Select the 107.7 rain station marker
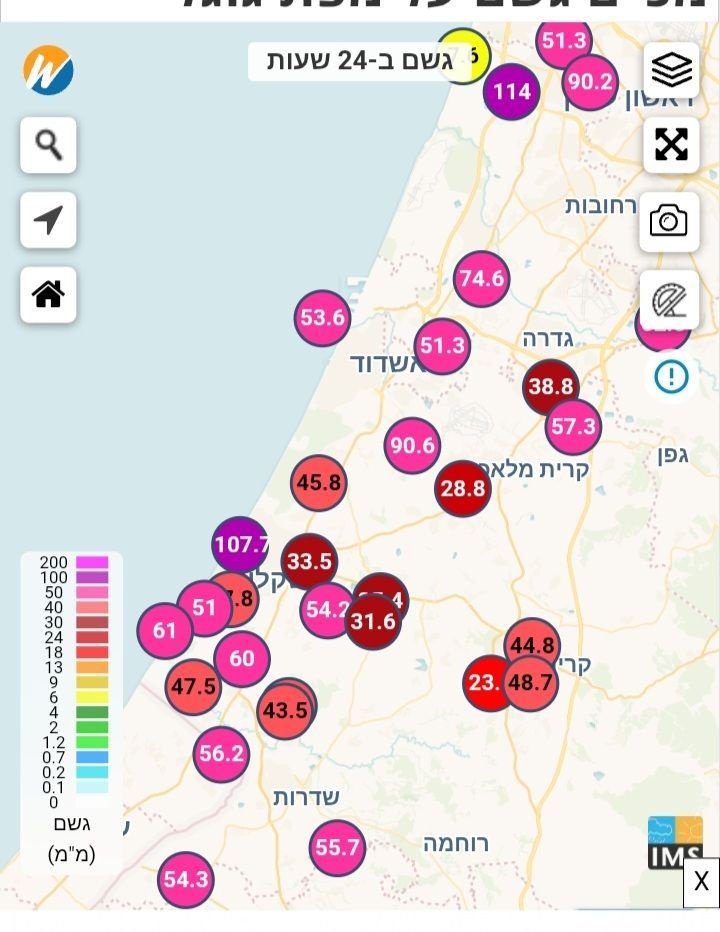The height and width of the screenshot is (932, 720). click(x=240, y=545)
